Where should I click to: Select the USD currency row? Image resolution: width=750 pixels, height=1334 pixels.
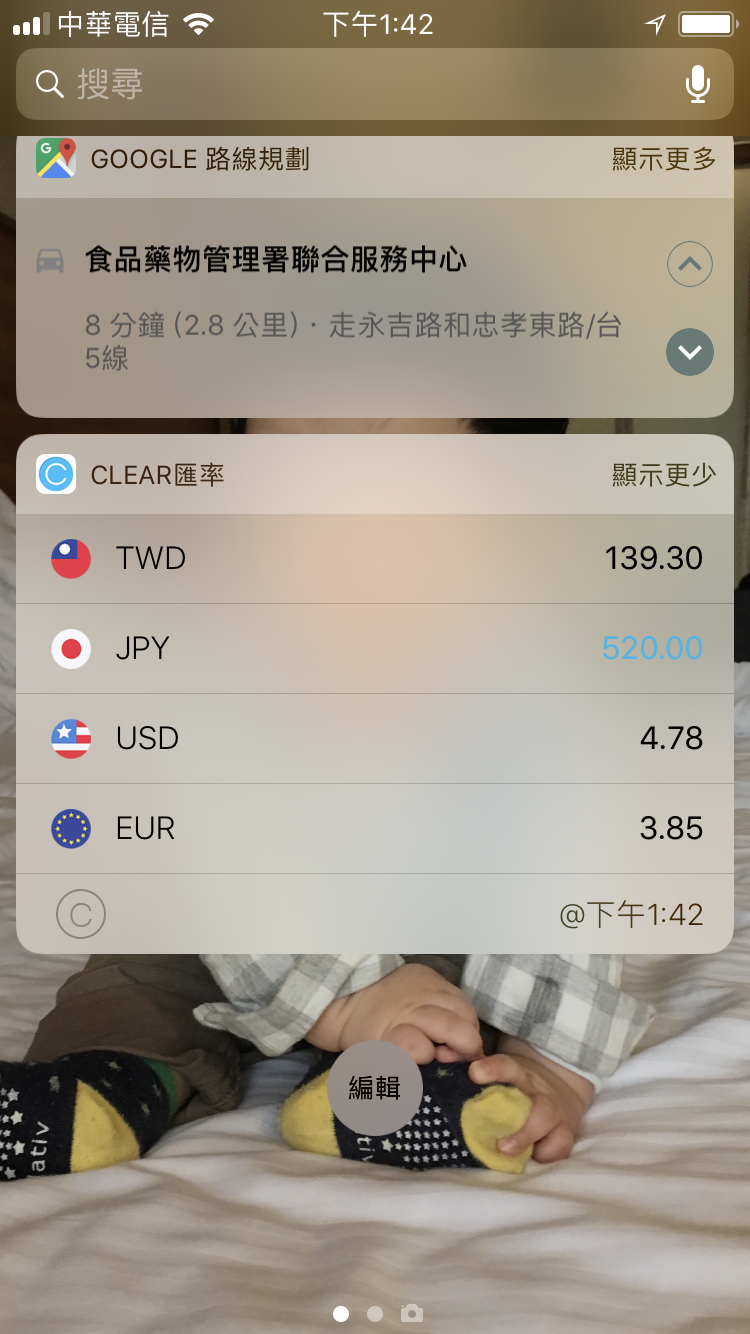(375, 738)
